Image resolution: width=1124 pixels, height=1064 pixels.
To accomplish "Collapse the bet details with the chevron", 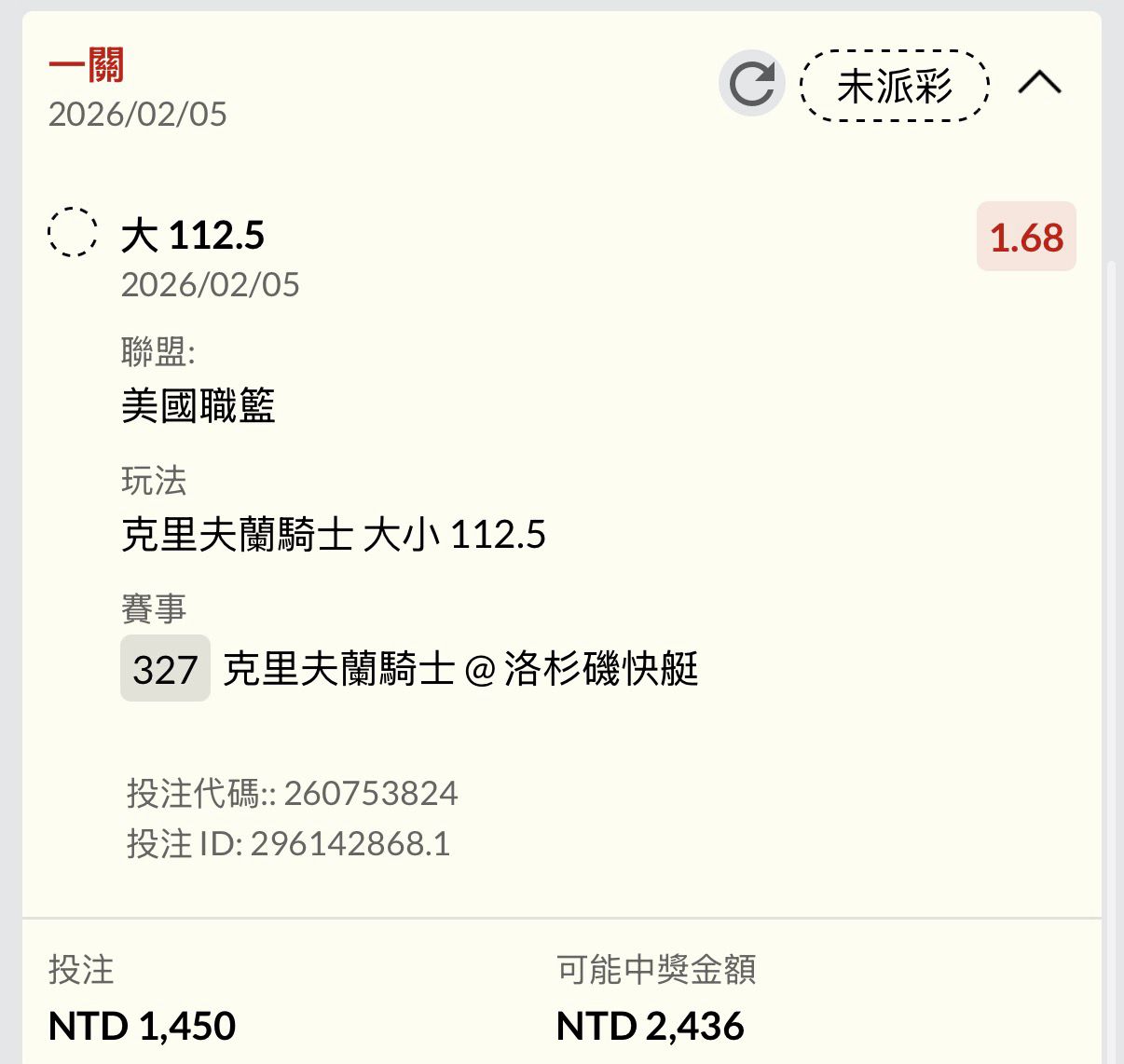I will 1039,84.
